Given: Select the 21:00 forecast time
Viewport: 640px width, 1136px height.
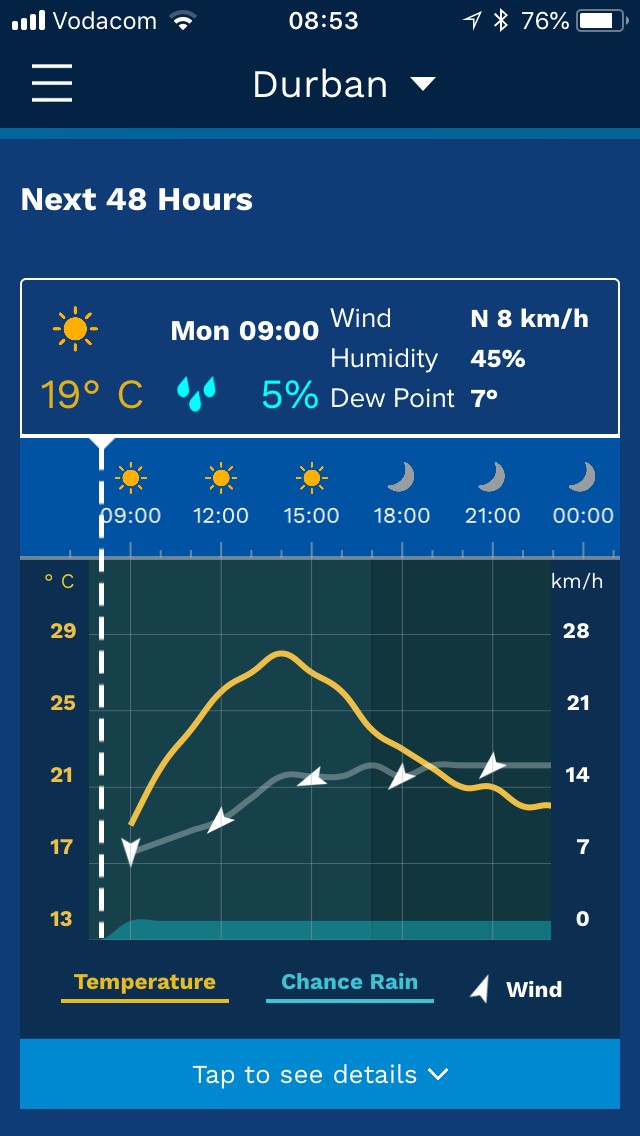Looking at the screenshot, I should pos(492,497).
